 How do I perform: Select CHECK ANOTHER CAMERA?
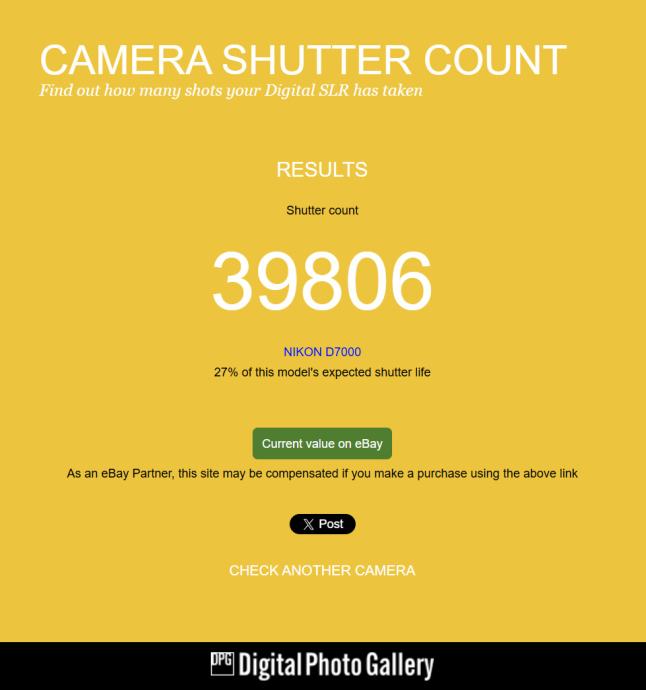pos(322,570)
